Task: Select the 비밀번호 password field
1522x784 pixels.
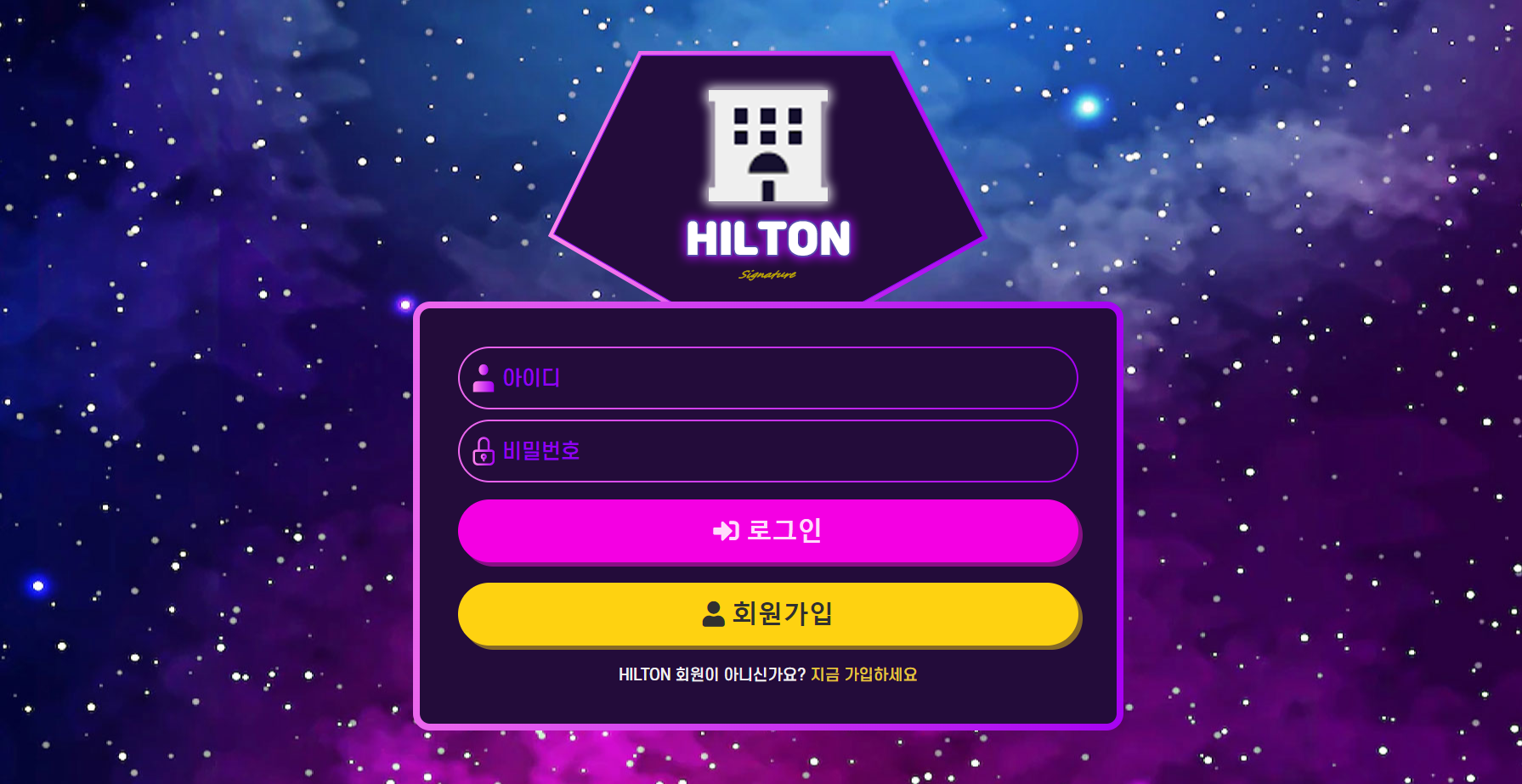Action: click(x=767, y=451)
